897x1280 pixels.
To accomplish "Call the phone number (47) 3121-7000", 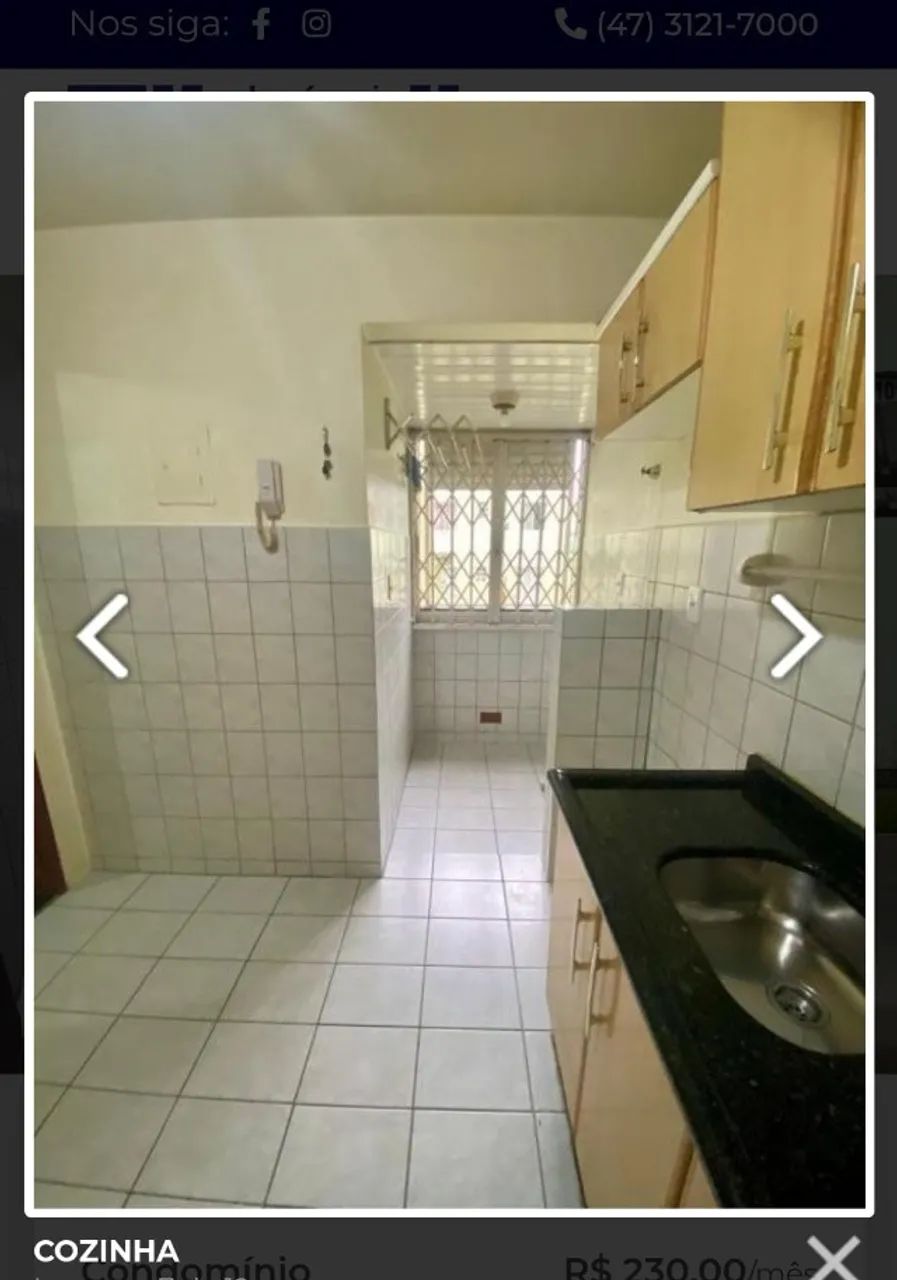I will 688,24.
